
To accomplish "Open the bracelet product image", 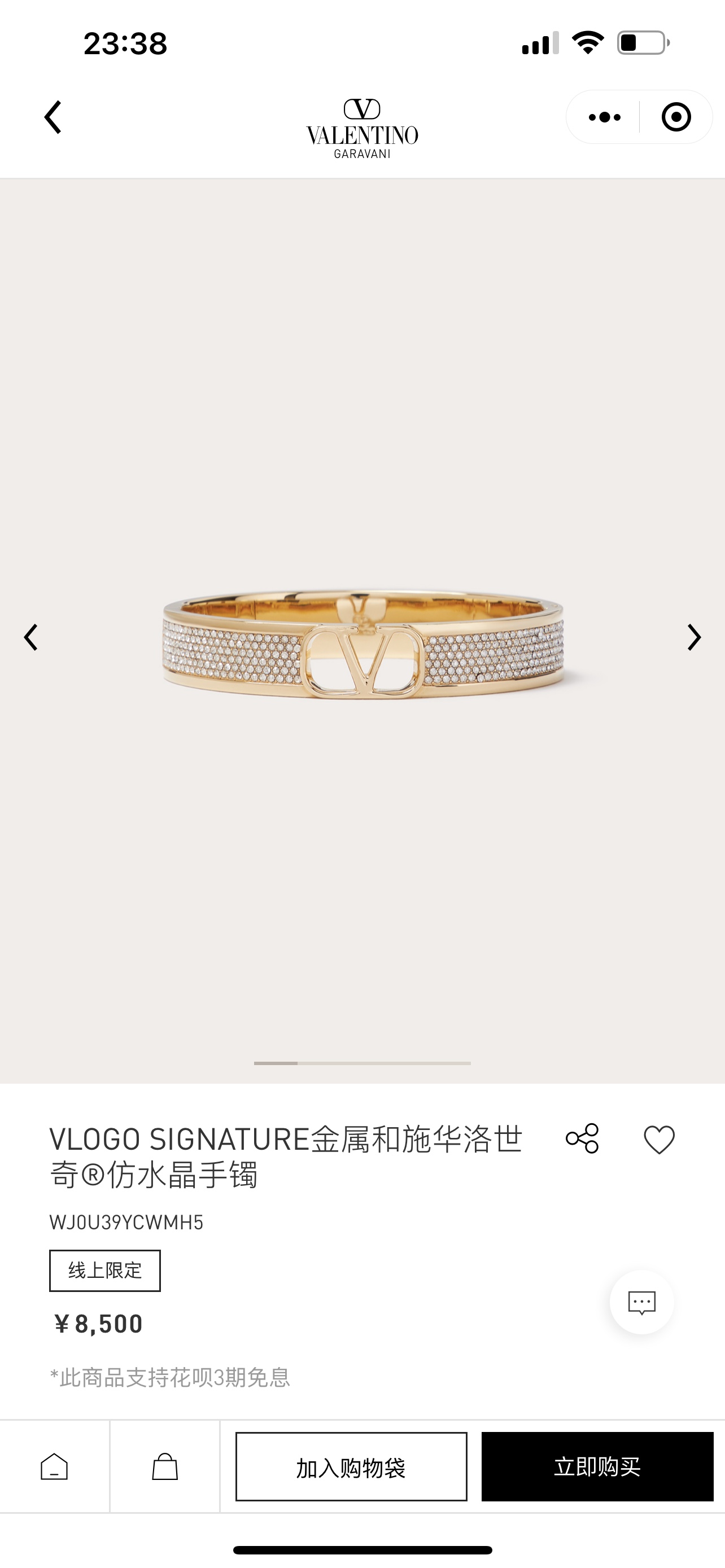I will tap(363, 644).
